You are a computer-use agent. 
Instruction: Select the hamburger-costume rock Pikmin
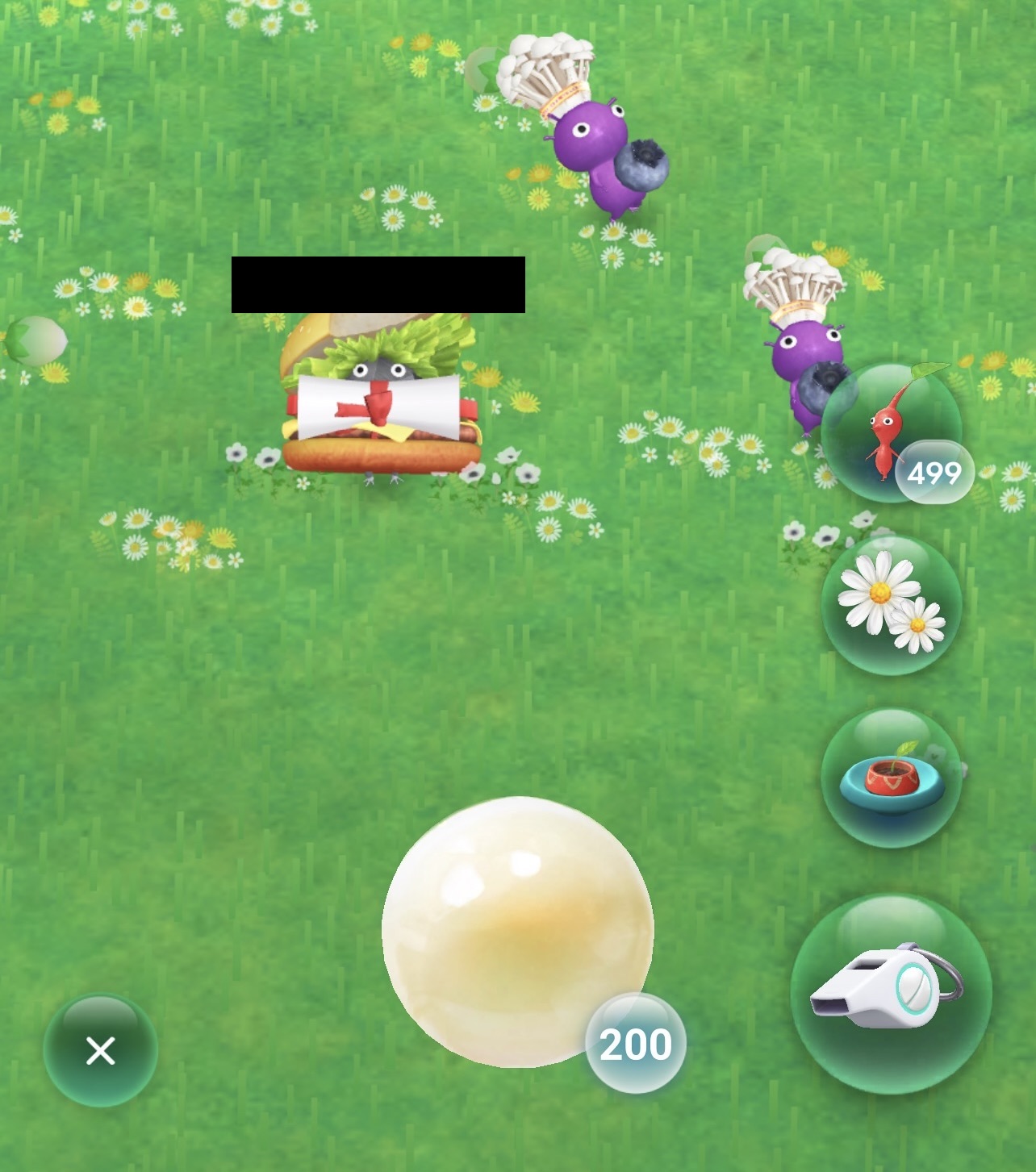(379, 399)
